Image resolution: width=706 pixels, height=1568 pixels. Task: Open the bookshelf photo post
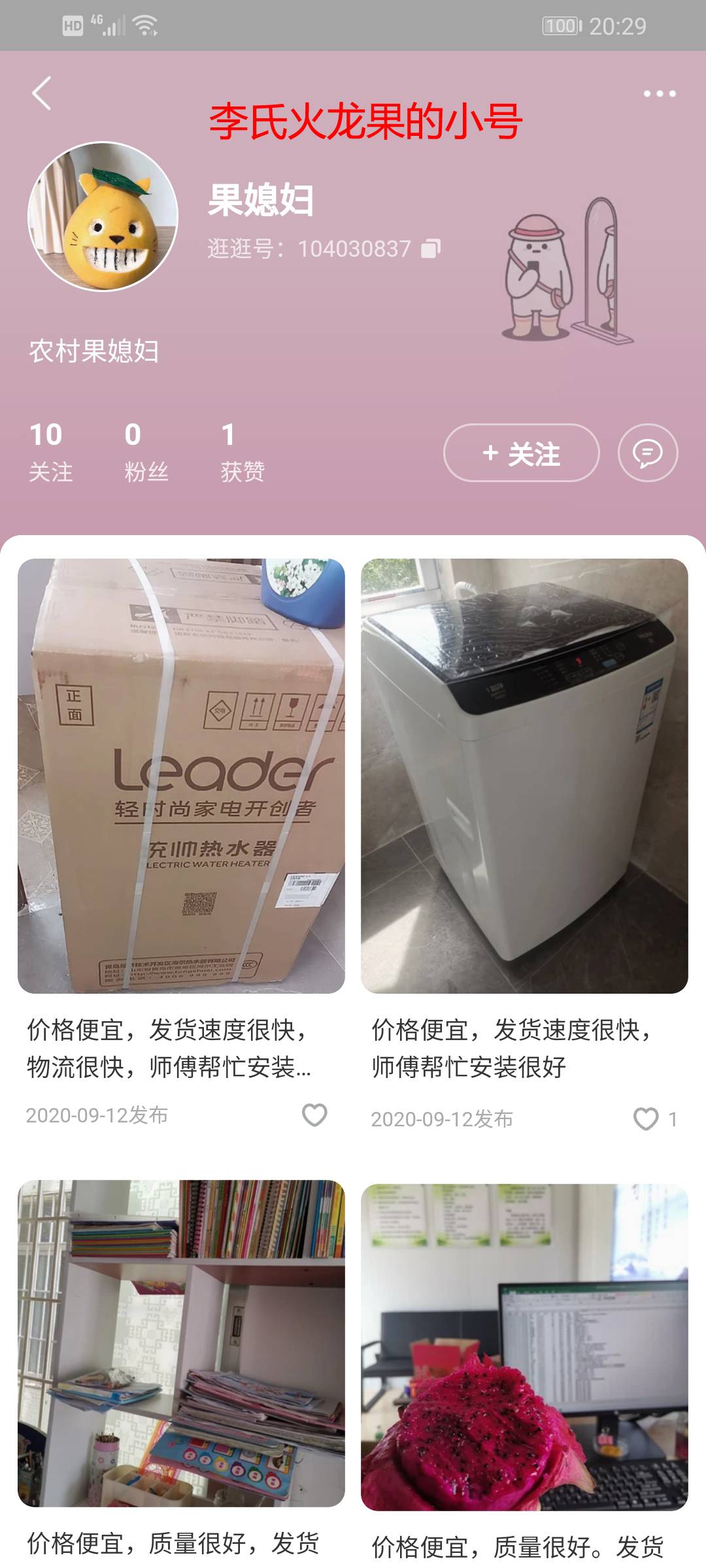pyautogui.click(x=181, y=1343)
